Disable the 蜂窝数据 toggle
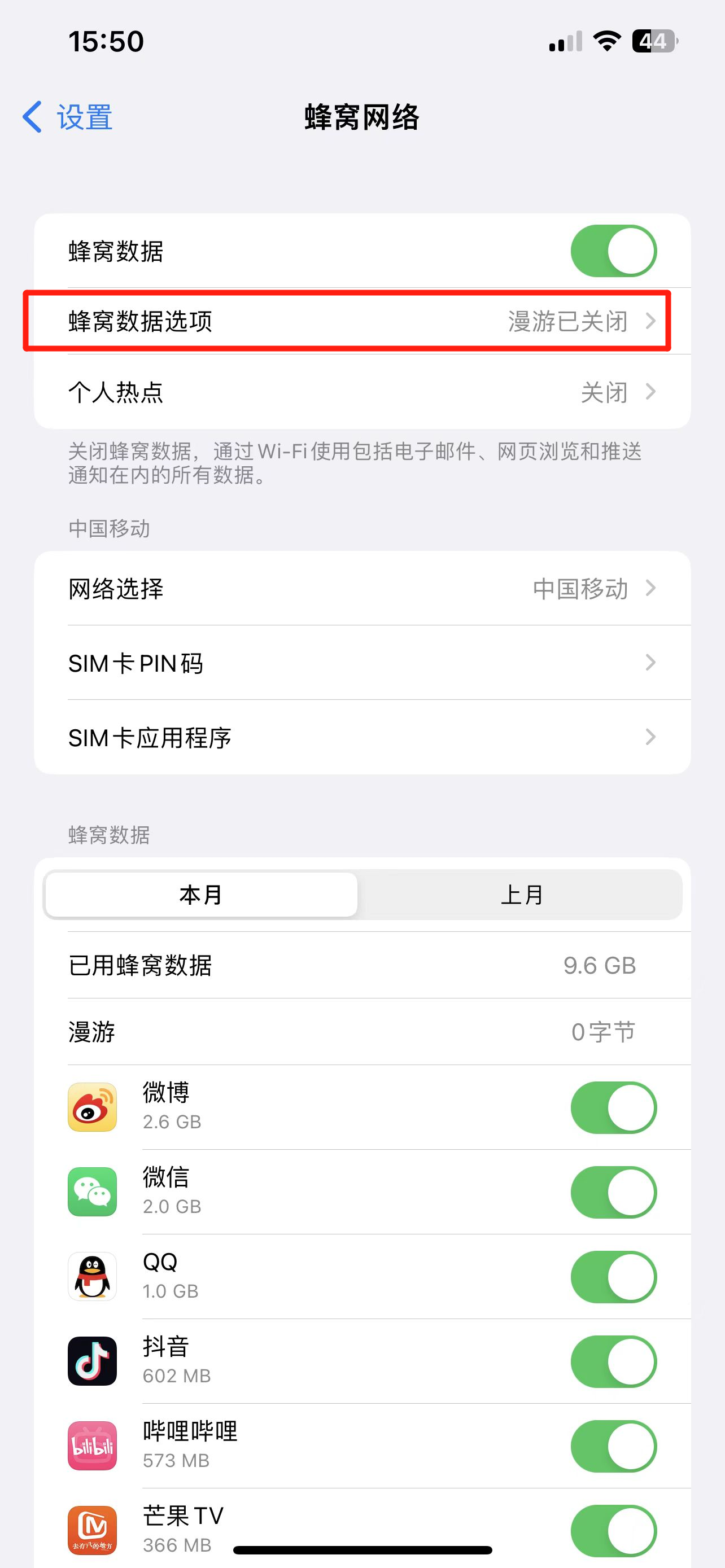Screen dimensions: 725x1568 615,251
